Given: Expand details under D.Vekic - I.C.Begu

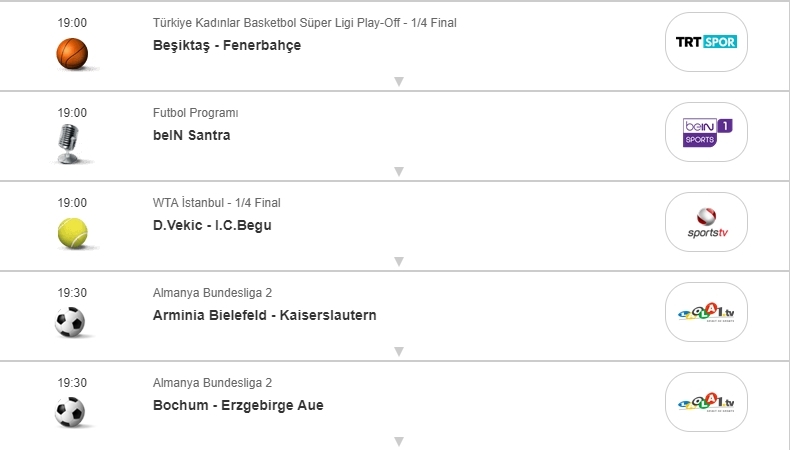Looking at the screenshot, I should pyautogui.click(x=398, y=262).
